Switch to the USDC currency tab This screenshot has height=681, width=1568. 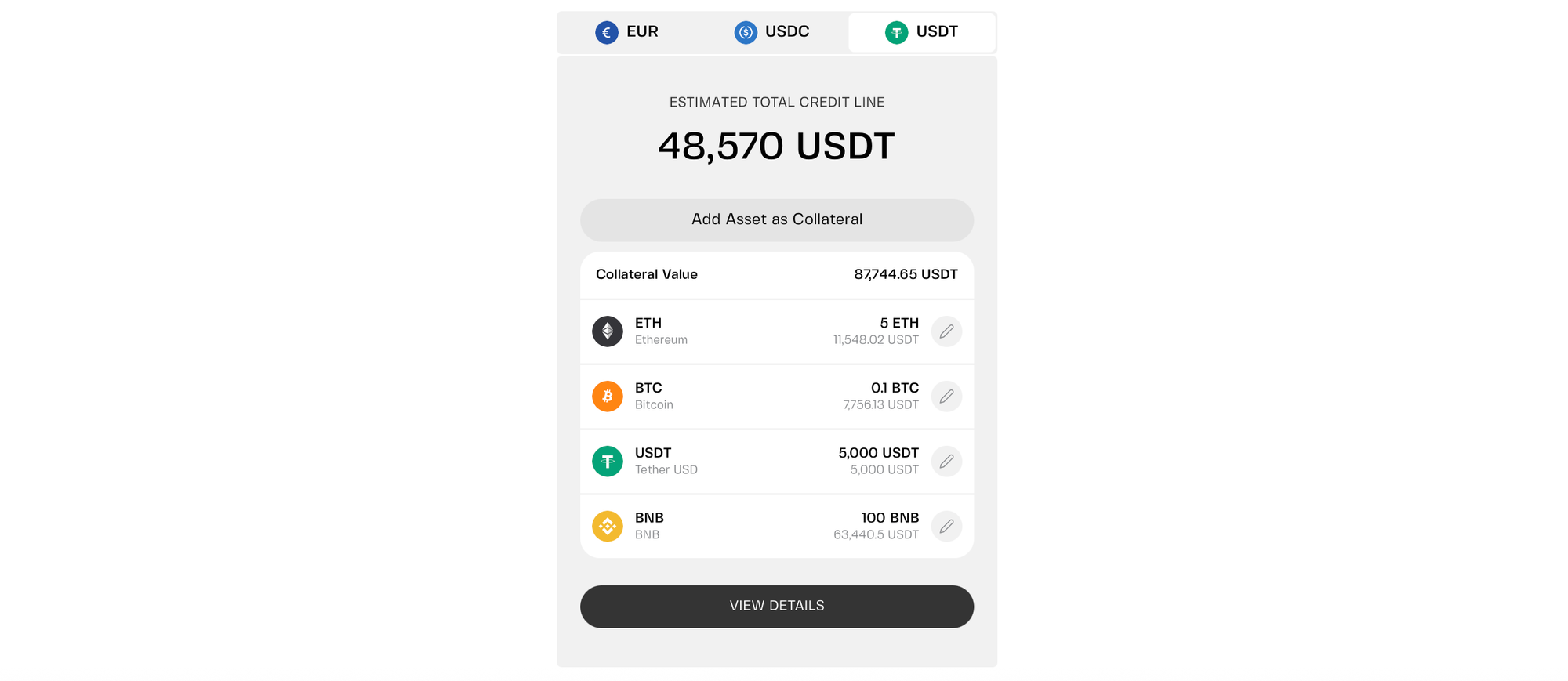click(x=772, y=32)
